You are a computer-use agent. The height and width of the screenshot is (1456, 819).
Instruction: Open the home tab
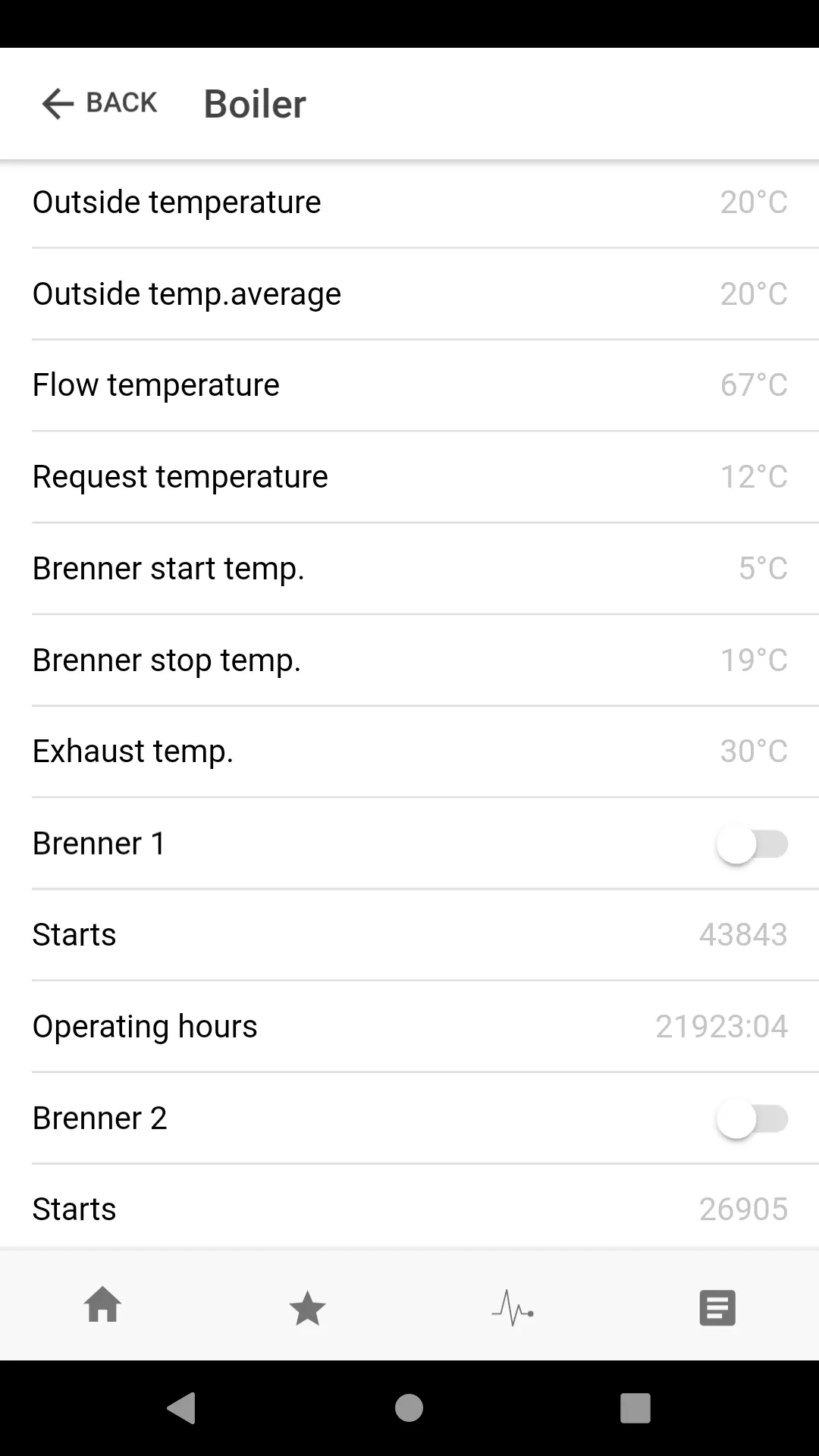click(x=102, y=1307)
